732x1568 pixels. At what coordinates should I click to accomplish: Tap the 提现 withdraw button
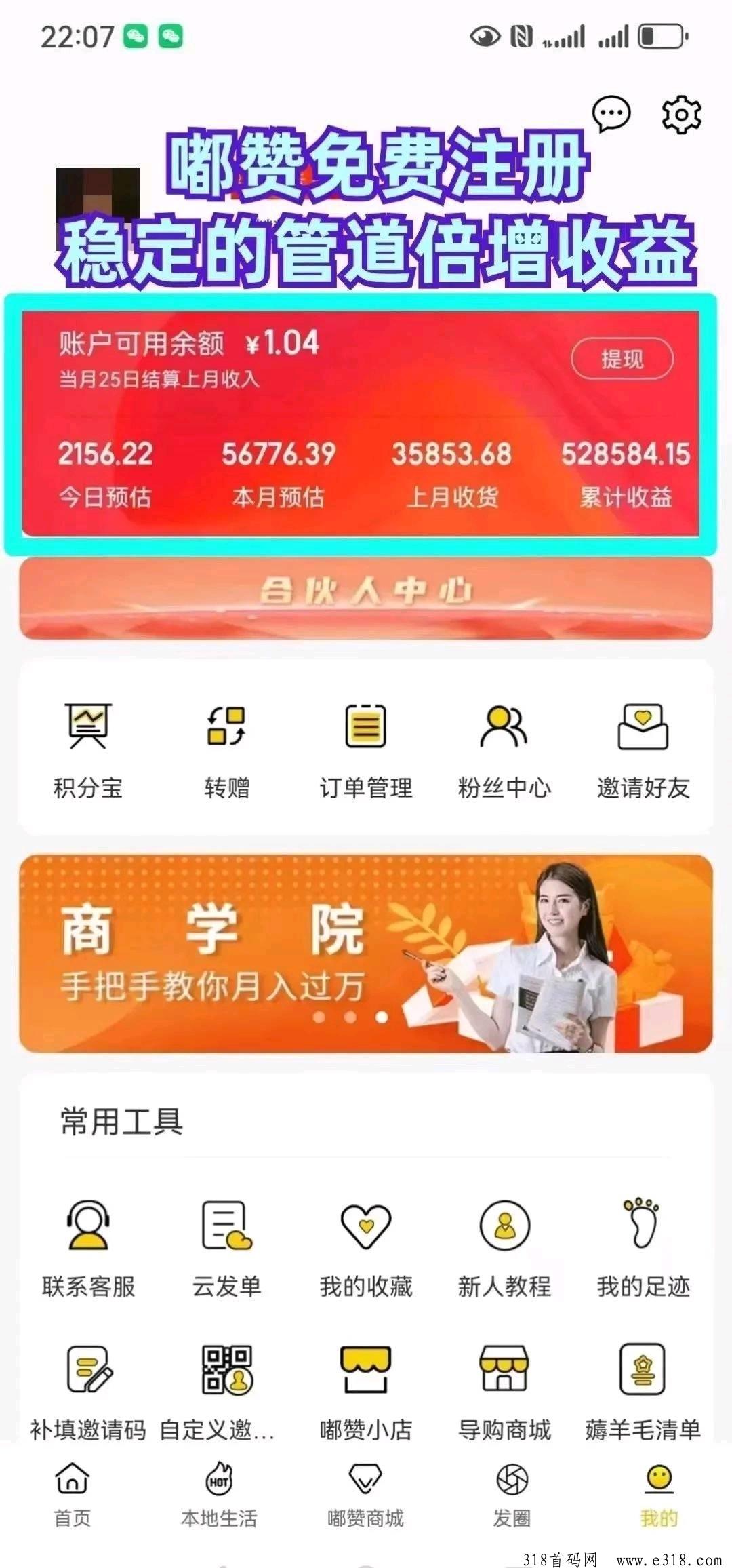pyautogui.click(x=622, y=359)
